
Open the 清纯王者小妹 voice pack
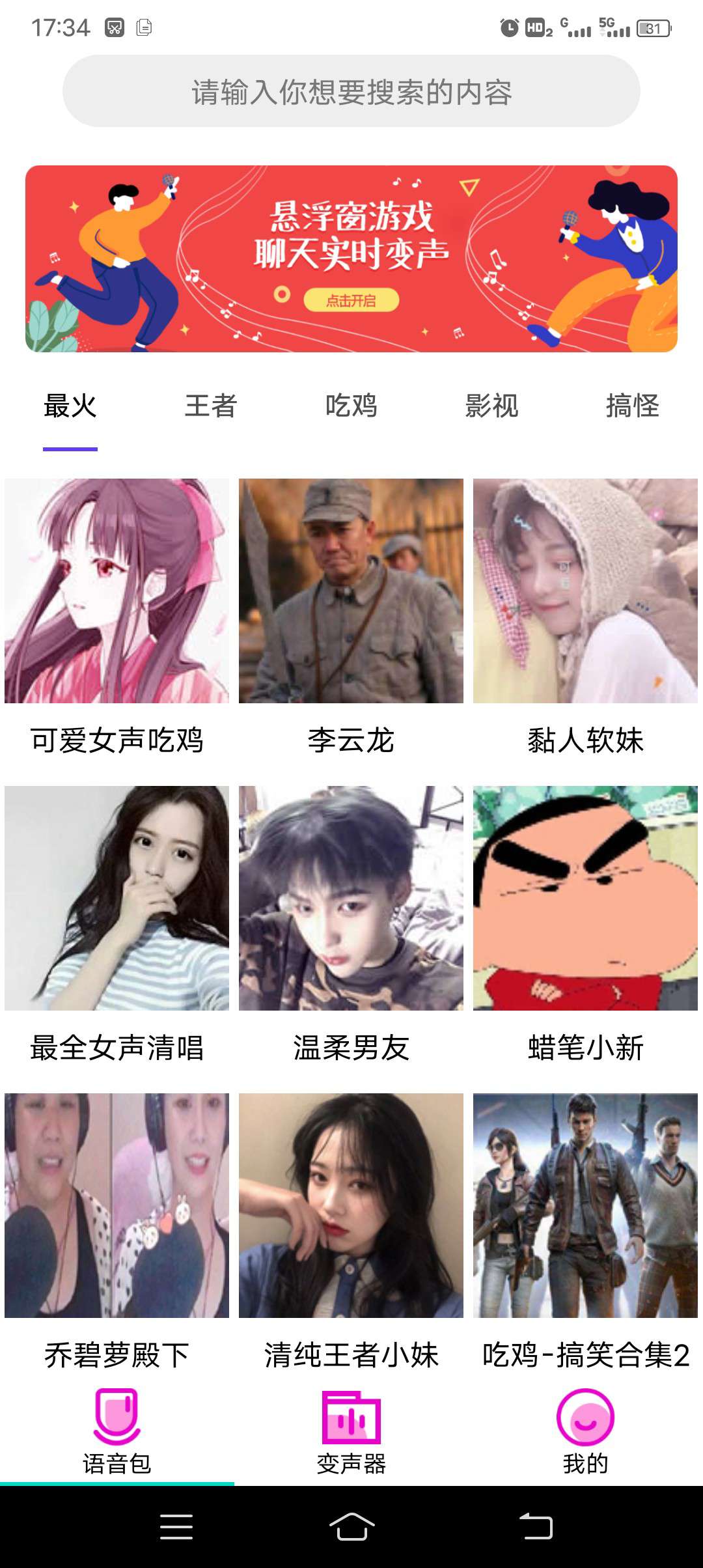click(x=351, y=1205)
